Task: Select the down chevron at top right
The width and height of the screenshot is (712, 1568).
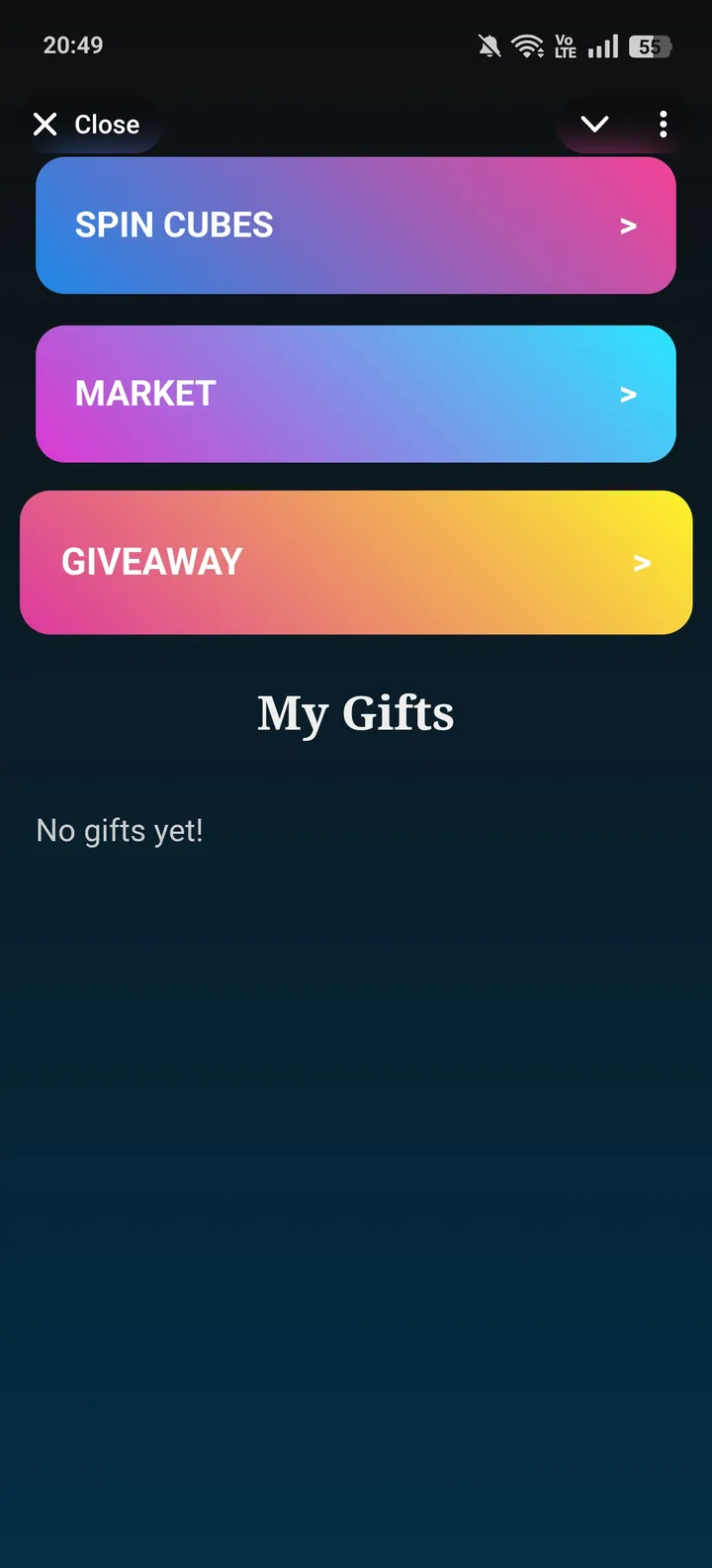Action: tap(594, 125)
